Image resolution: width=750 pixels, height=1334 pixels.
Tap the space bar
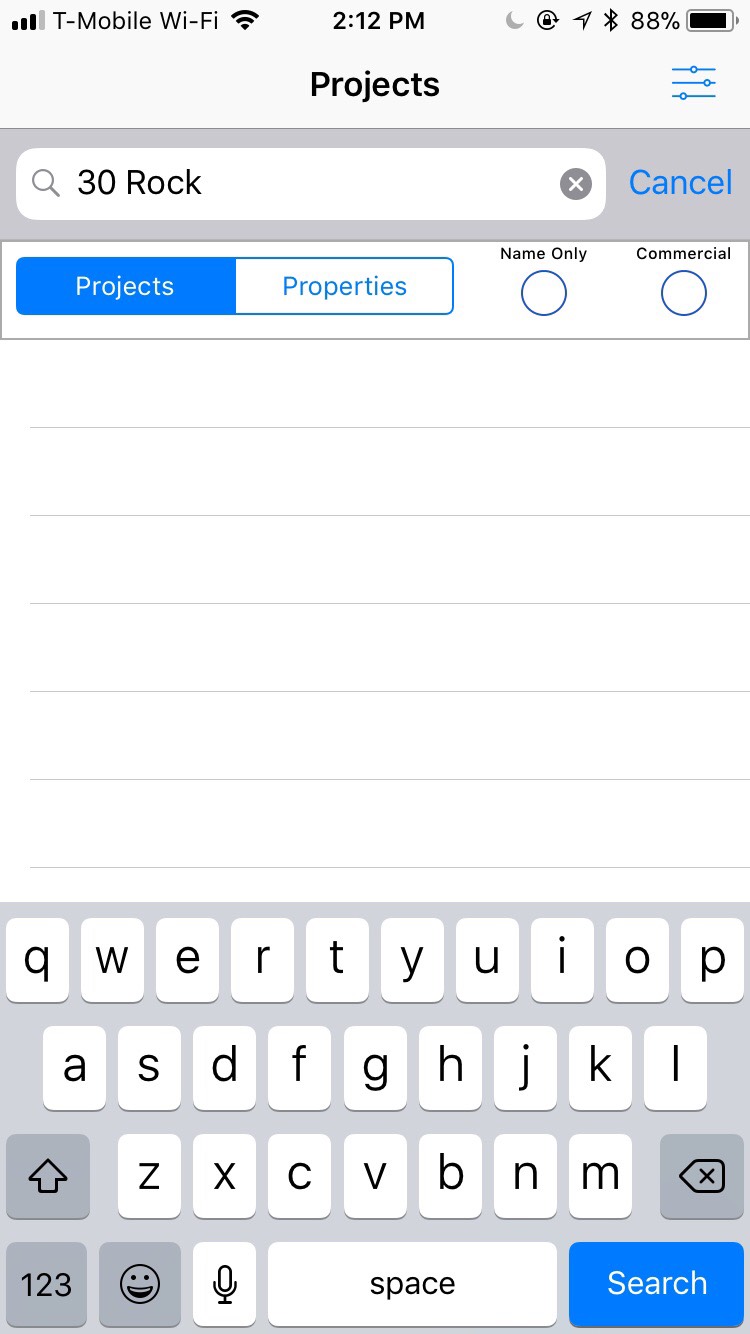(x=412, y=1283)
